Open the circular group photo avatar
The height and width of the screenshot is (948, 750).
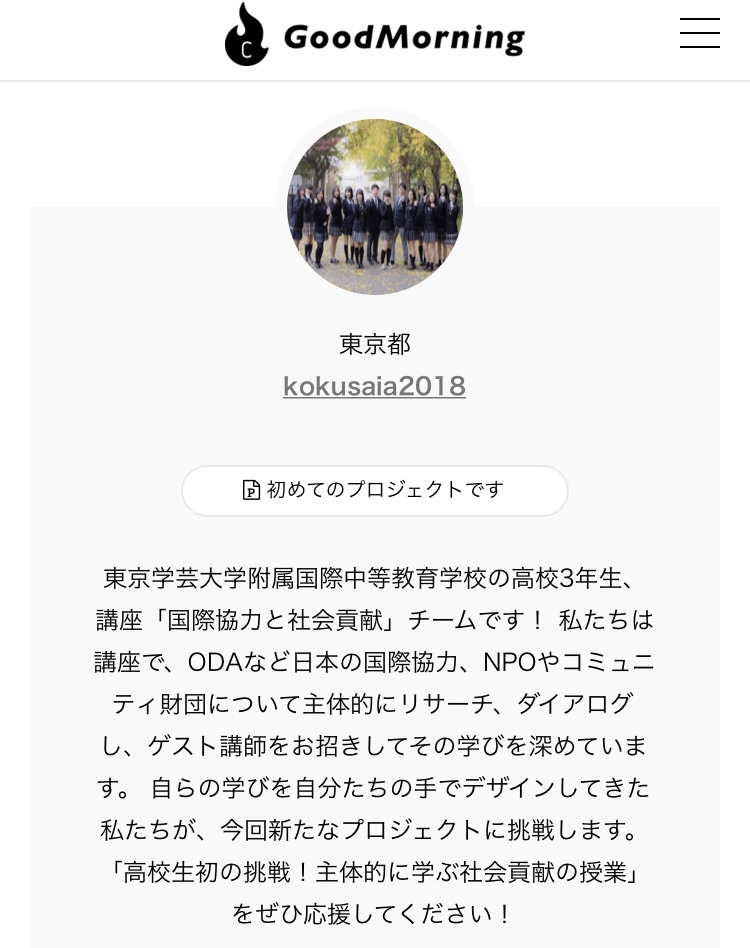pos(374,206)
